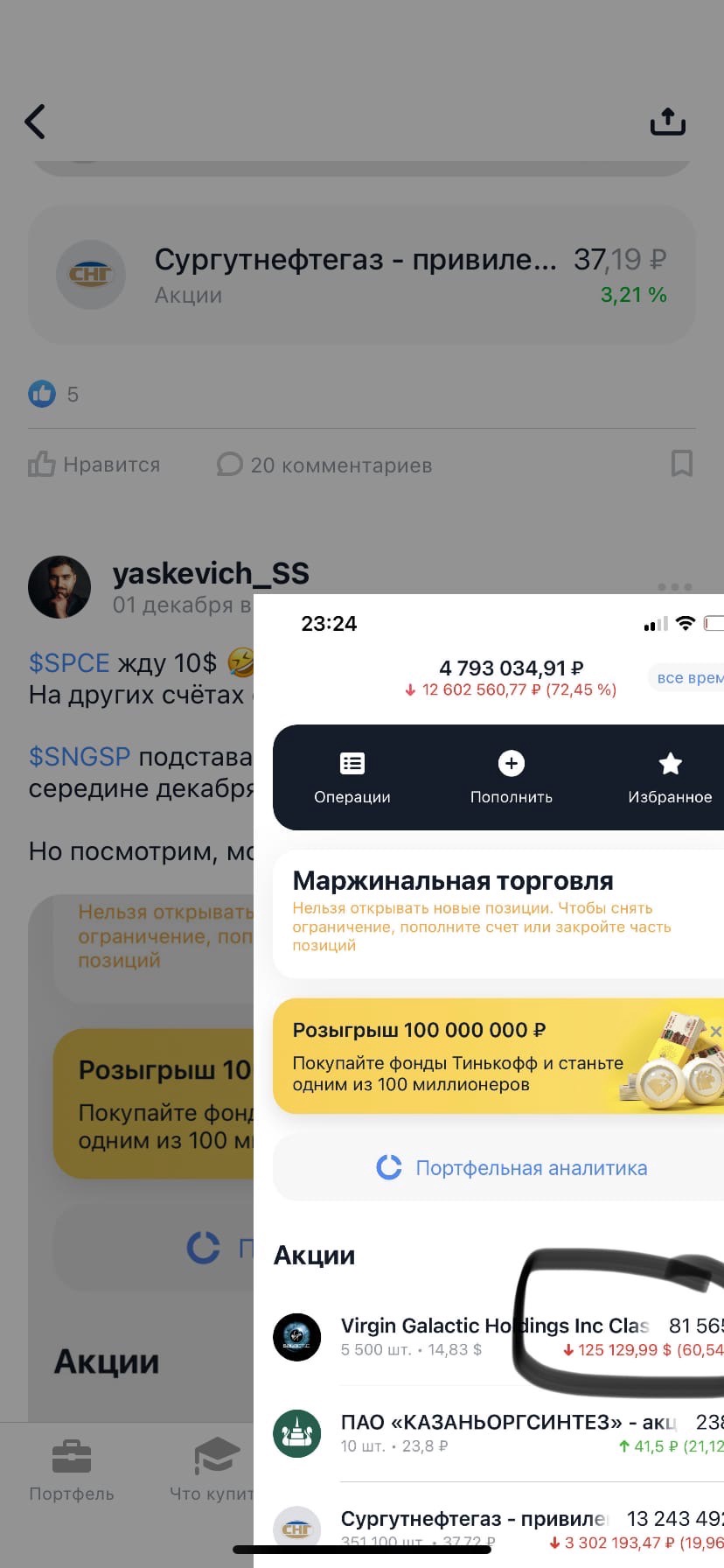
Task: Share this post via the top icon
Action: [668, 121]
